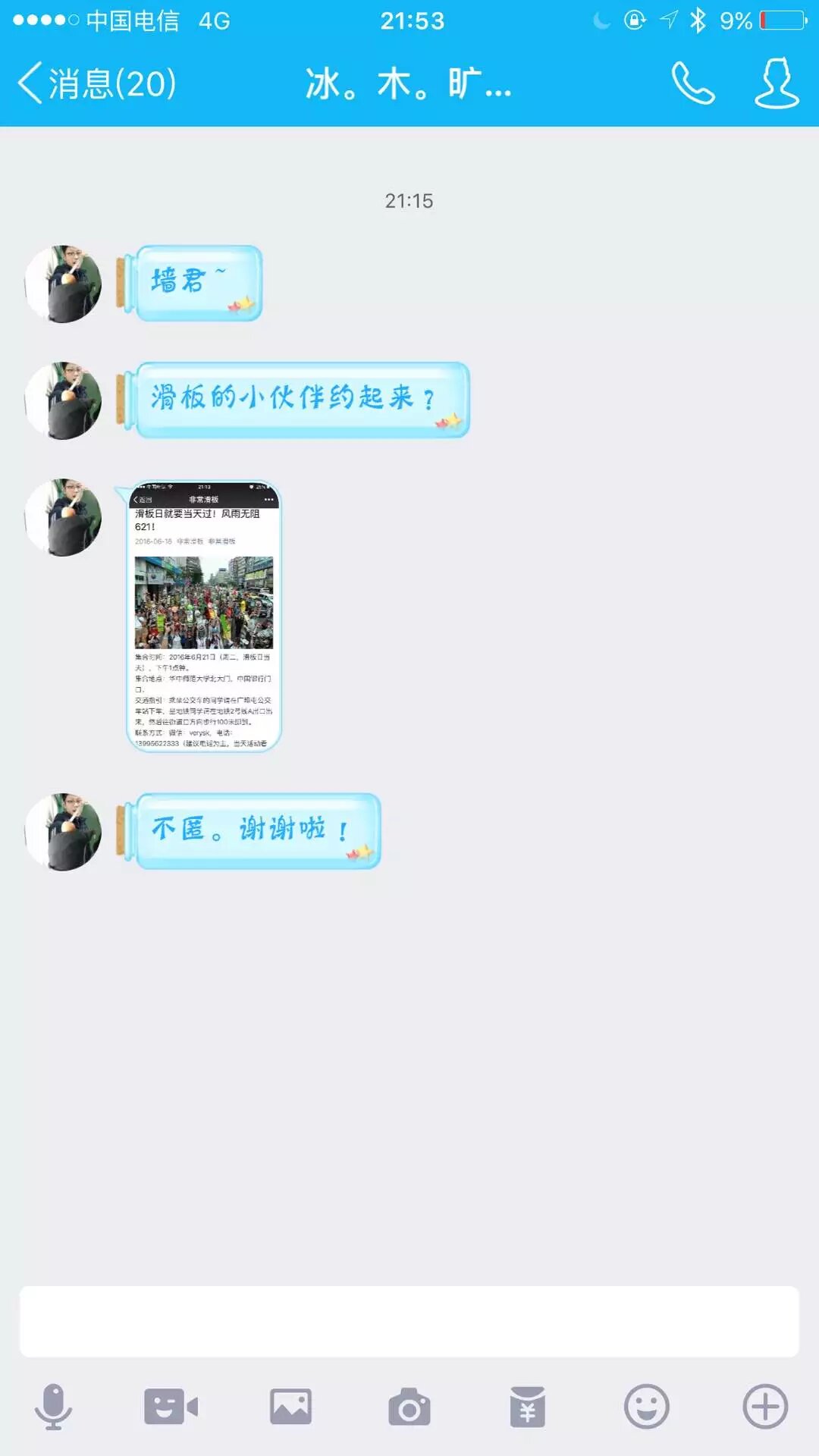Viewport: 819px width, 1456px height.
Task: Open more options with the plus icon
Action: click(765, 1407)
